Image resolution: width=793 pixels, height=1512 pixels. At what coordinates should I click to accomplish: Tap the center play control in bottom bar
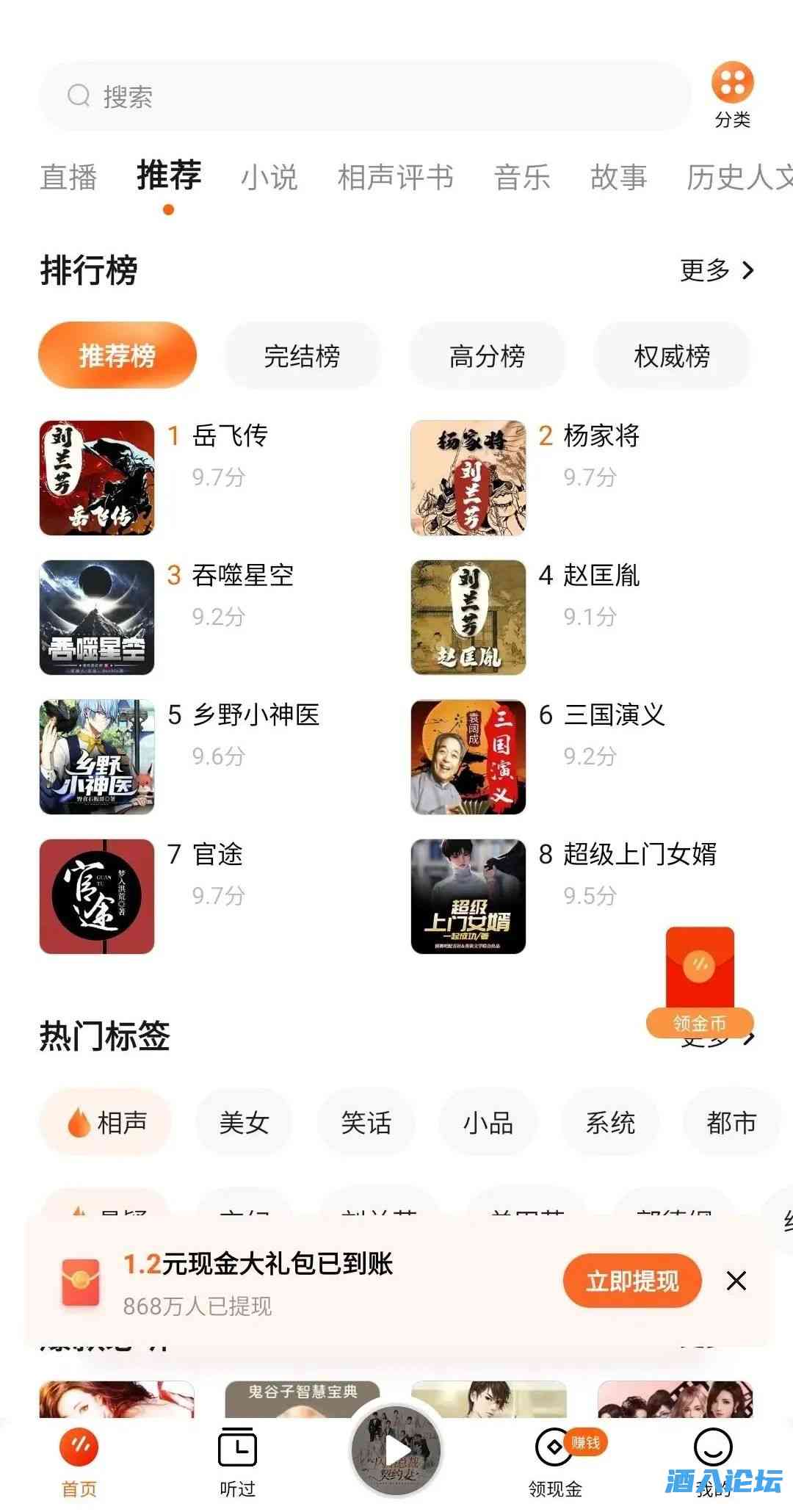pyautogui.click(x=396, y=1450)
